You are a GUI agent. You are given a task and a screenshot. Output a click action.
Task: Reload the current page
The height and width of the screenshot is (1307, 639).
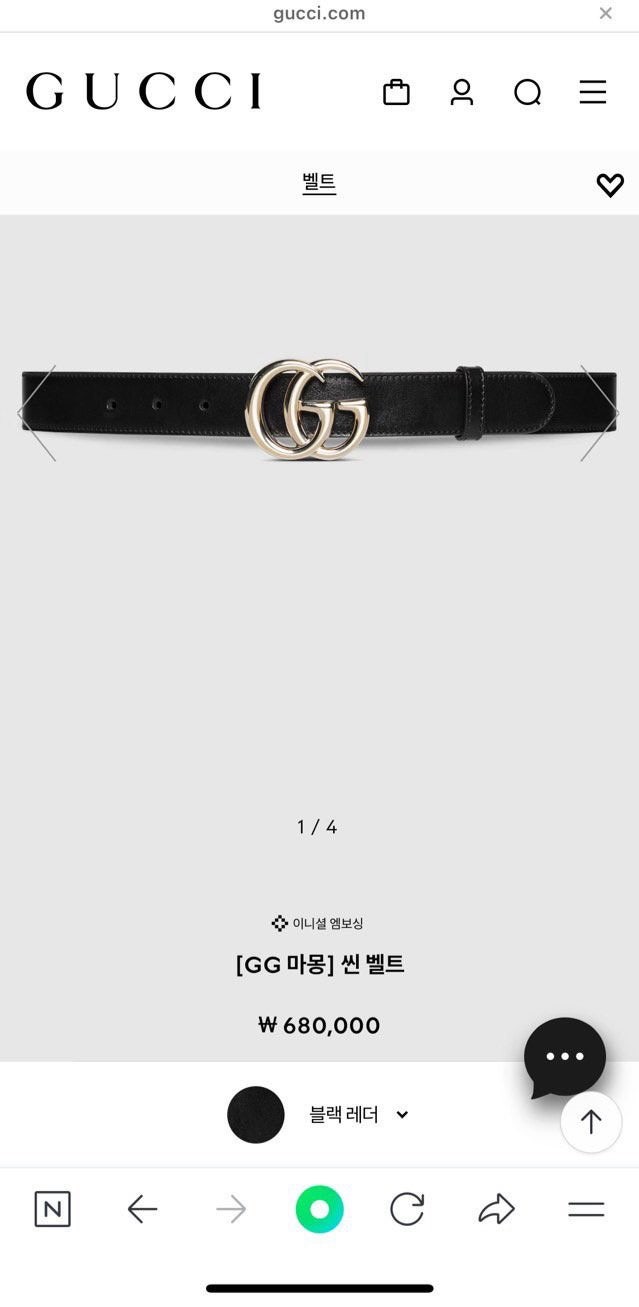pyautogui.click(x=407, y=1210)
